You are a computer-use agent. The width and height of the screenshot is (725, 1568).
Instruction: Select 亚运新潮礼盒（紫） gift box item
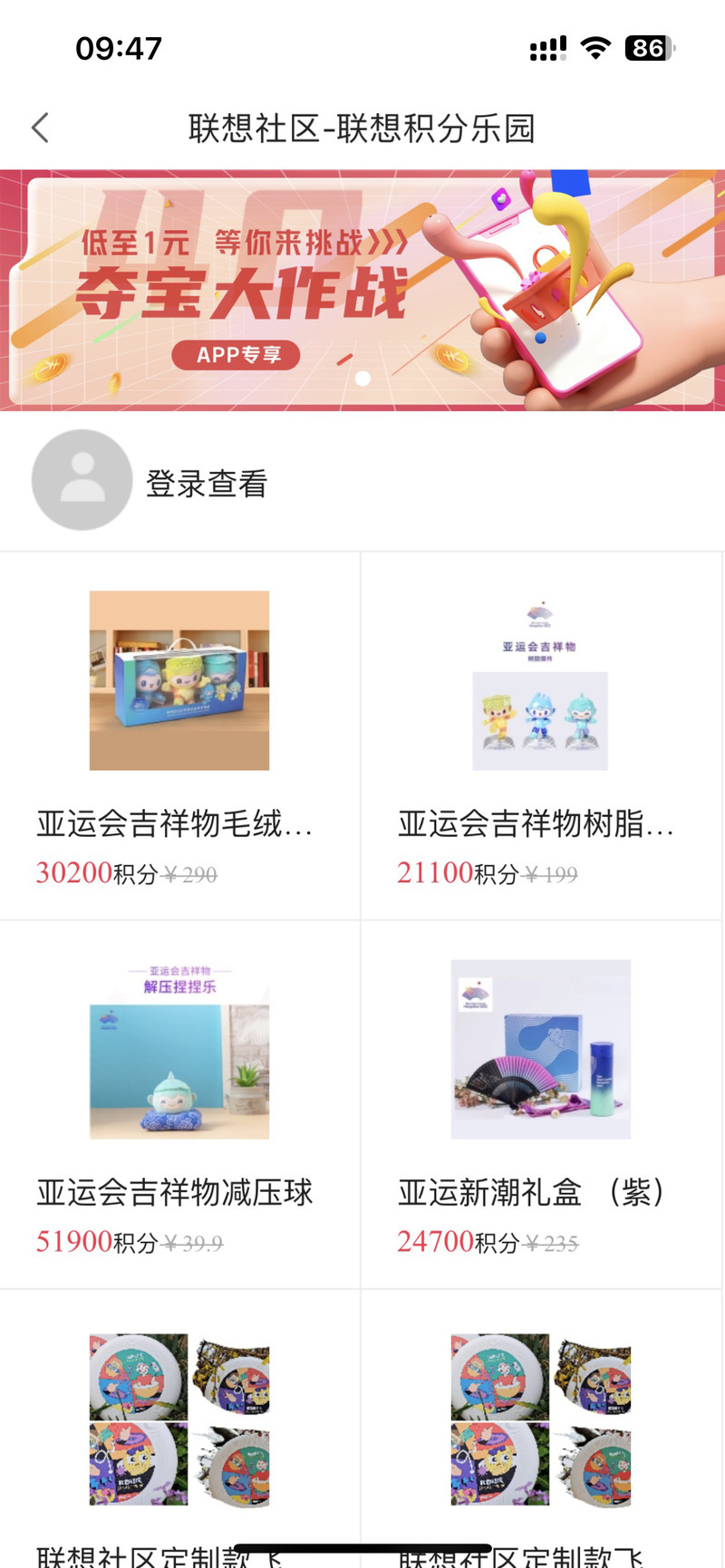tap(540, 1103)
